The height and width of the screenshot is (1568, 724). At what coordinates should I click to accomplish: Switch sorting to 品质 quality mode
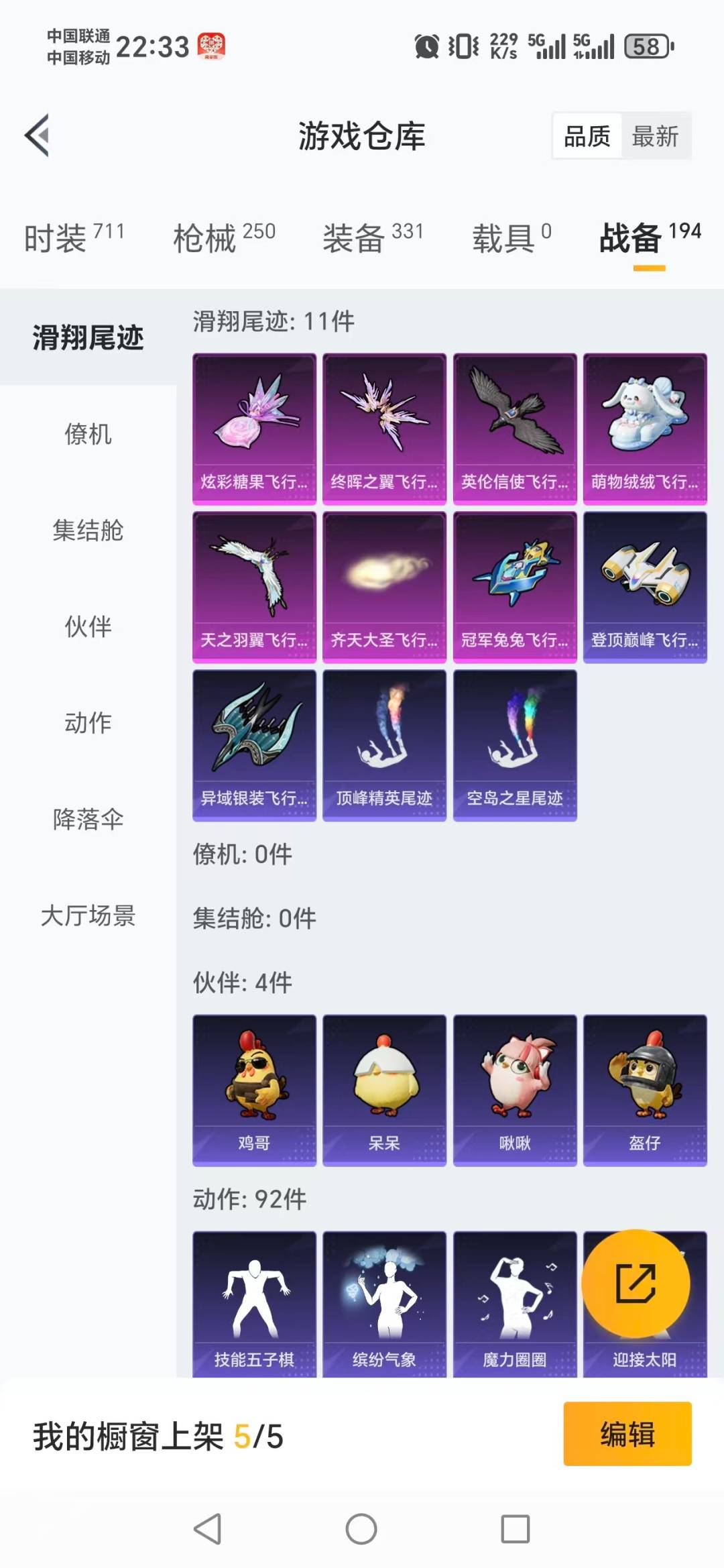pyautogui.click(x=587, y=136)
